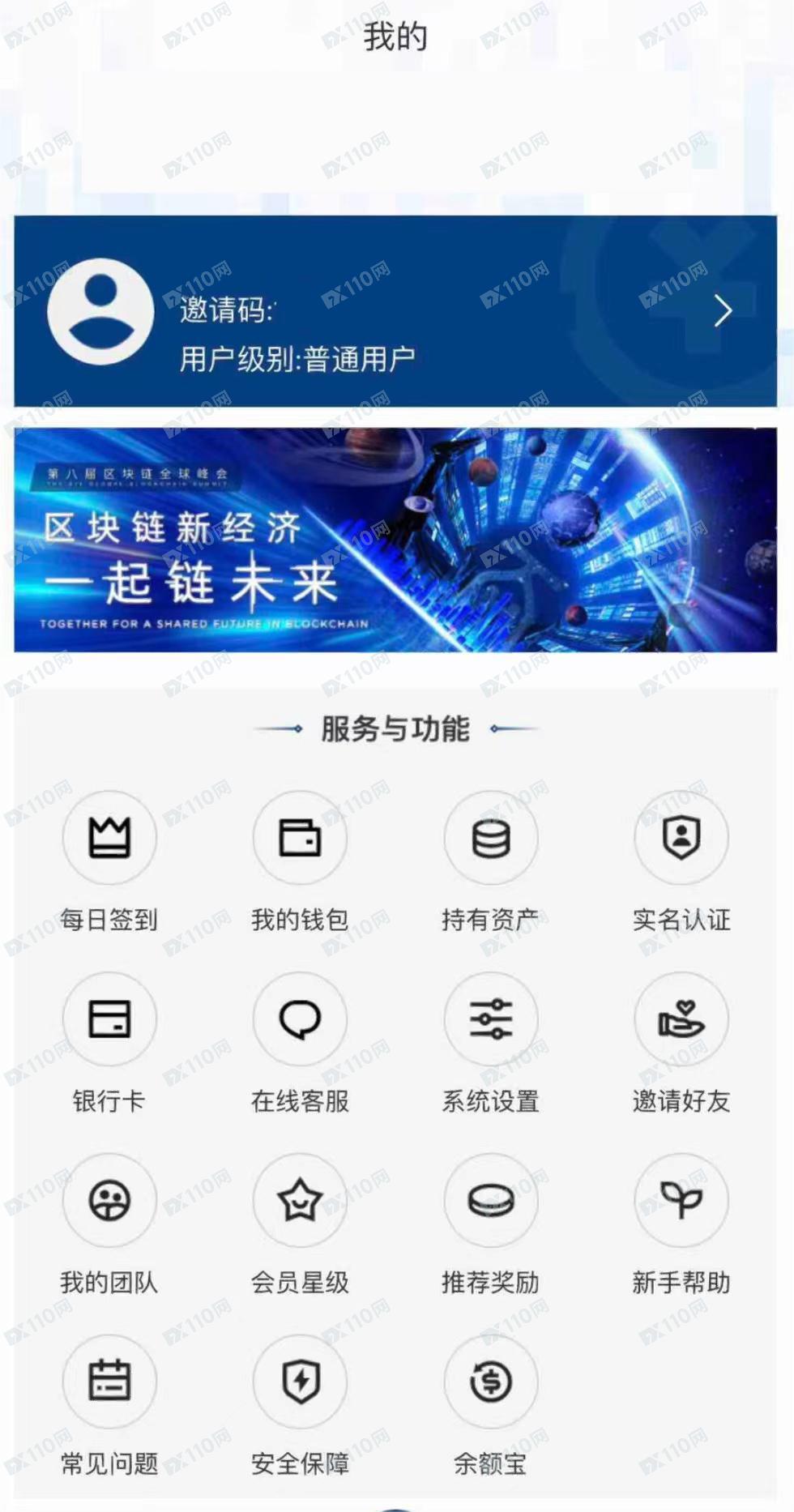Open the blockchain summit banner
794x1512 pixels.
[x=395, y=540]
